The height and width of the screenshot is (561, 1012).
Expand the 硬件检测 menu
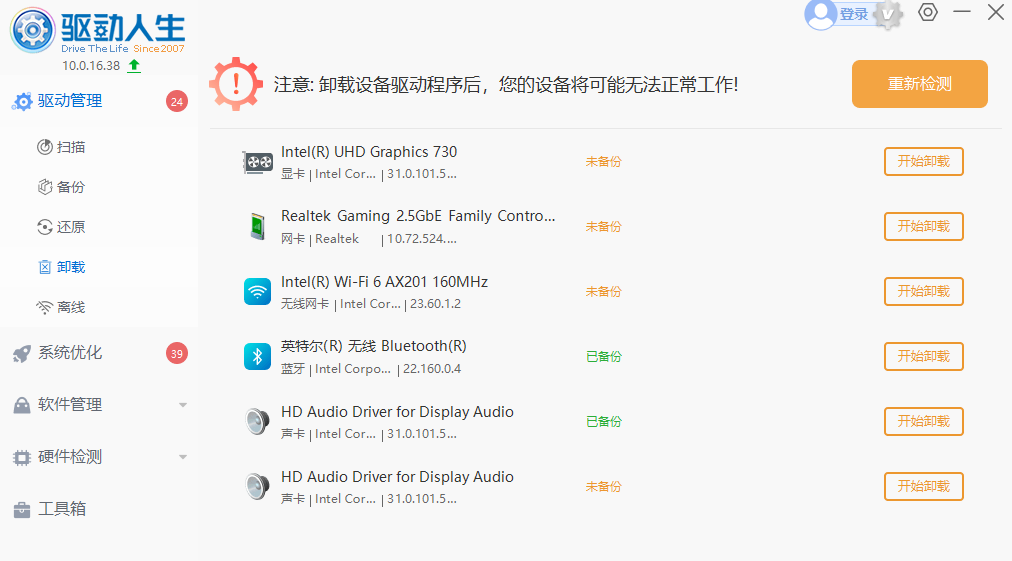pyautogui.click(x=70, y=457)
